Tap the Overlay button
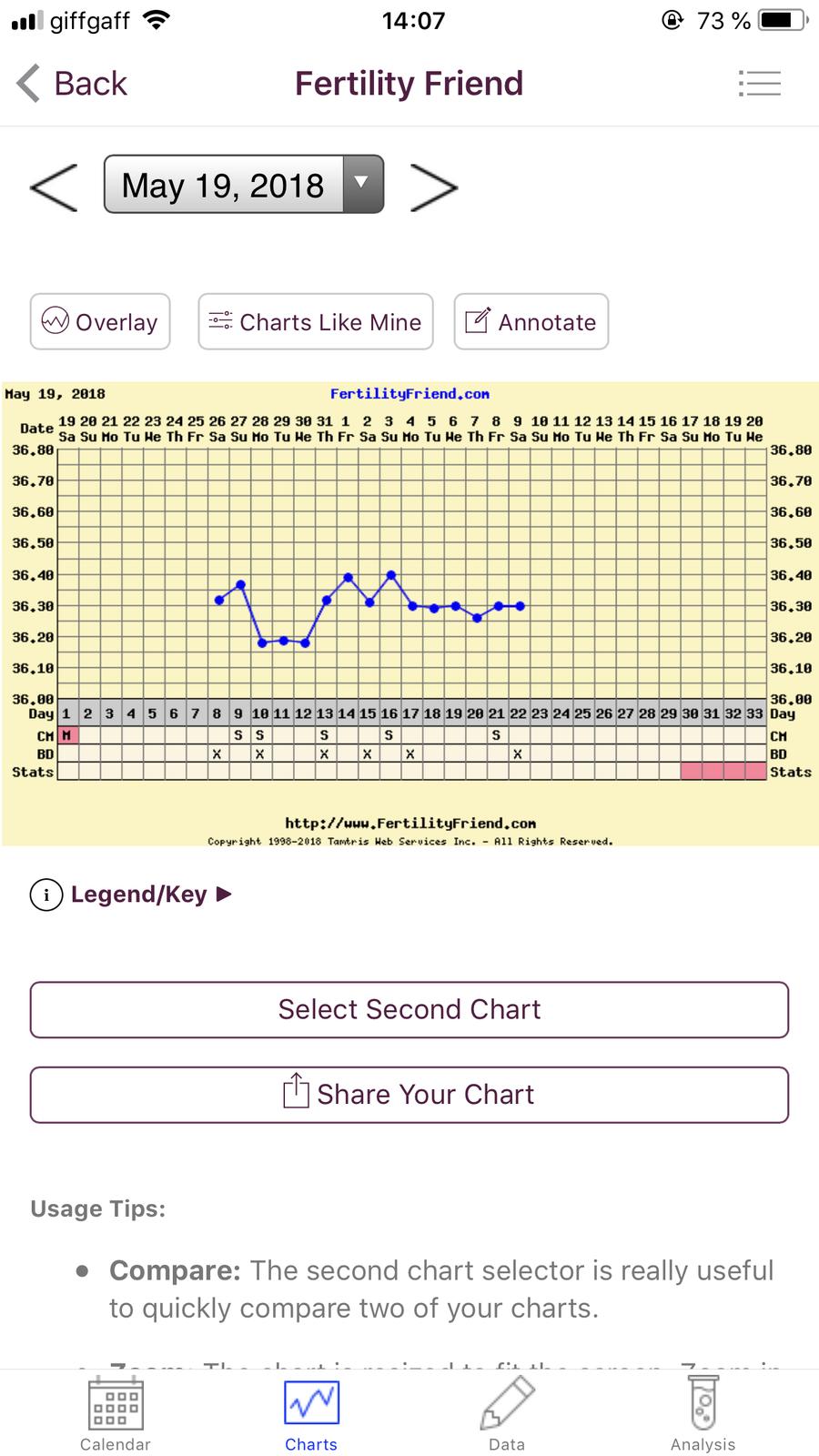The width and height of the screenshot is (819, 1456). click(x=100, y=321)
